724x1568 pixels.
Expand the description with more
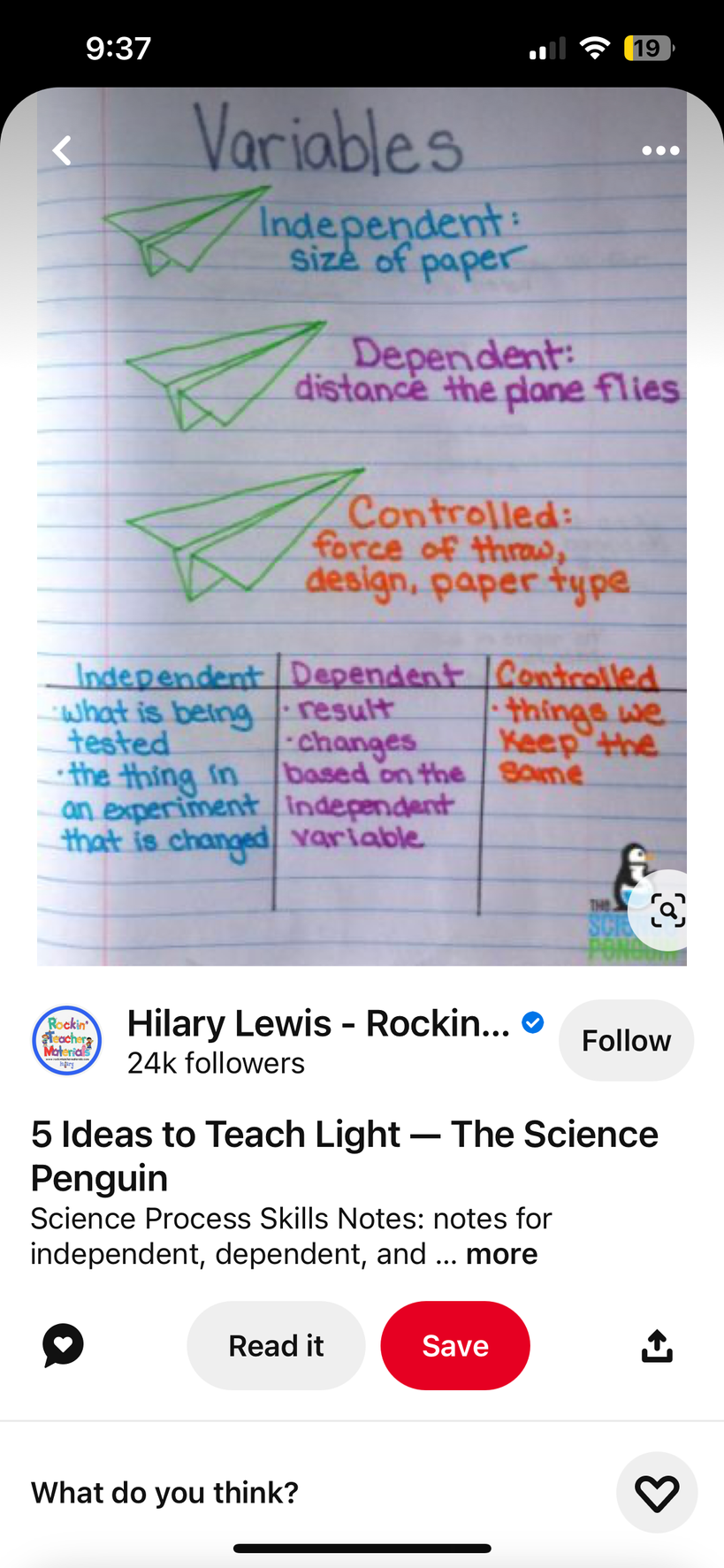[501, 1254]
